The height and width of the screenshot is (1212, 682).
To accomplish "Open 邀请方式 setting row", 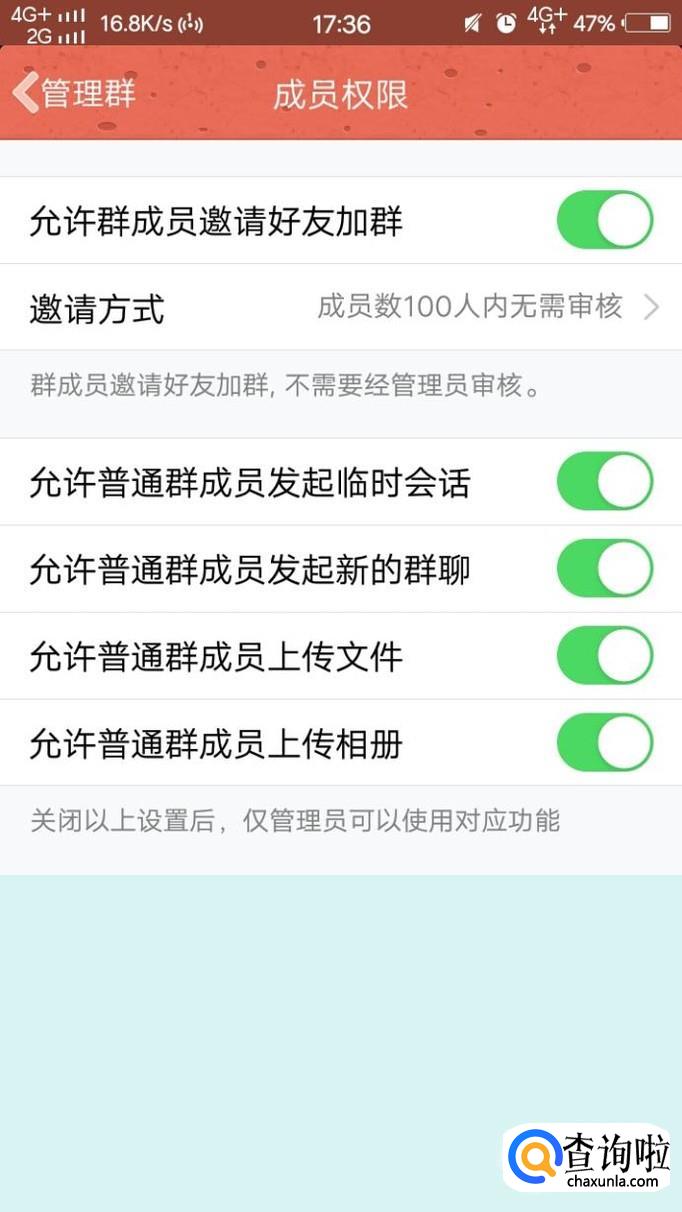I will [341, 307].
